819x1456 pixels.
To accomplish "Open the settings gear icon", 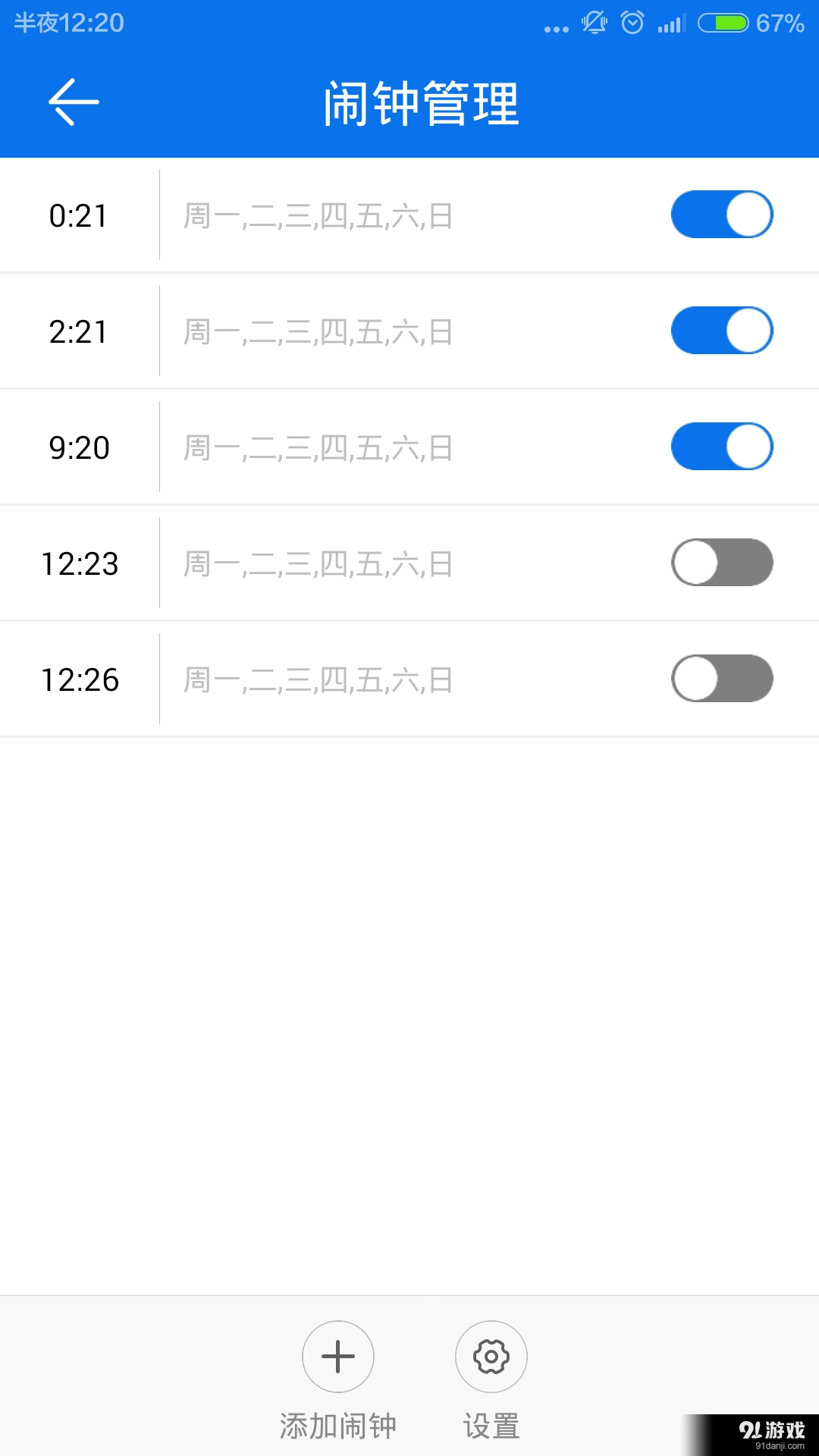I will click(x=490, y=1357).
